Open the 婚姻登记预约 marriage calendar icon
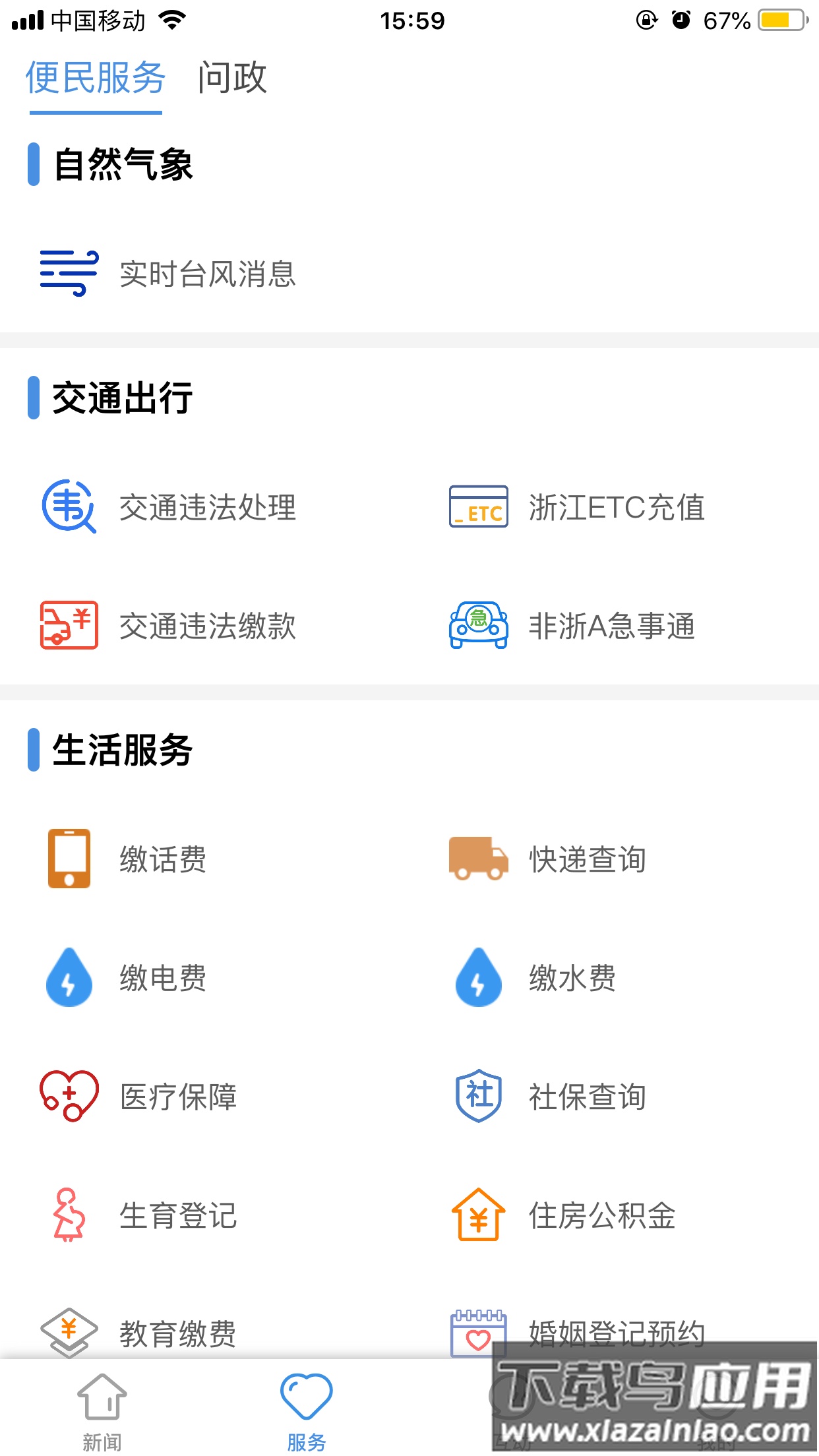Image resolution: width=819 pixels, height=1456 pixels. [x=477, y=1333]
